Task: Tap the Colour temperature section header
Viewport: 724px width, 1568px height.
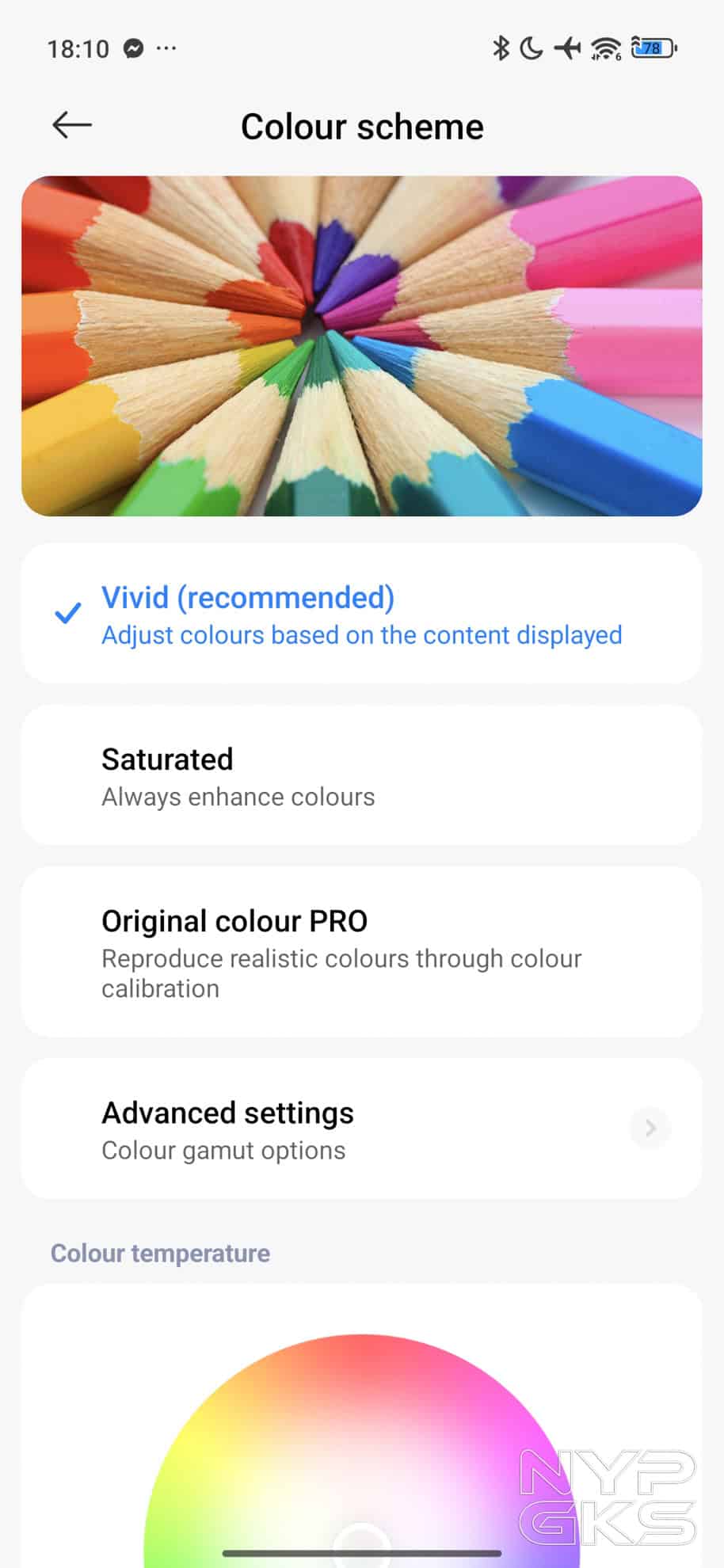Action: coord(160,1253)
